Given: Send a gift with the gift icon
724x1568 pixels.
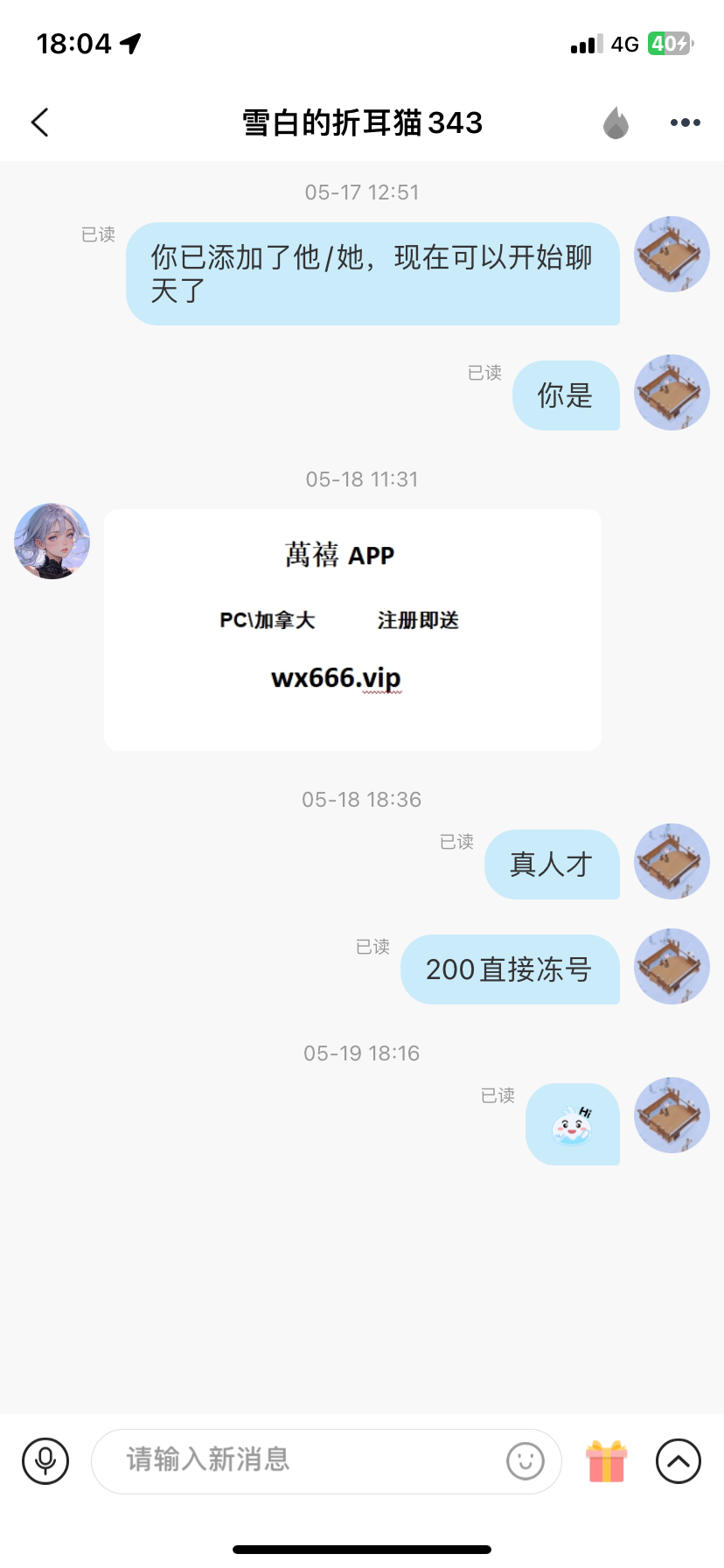Looking at the screenshot, I should pyautogui.click(x=606, y=1460).
